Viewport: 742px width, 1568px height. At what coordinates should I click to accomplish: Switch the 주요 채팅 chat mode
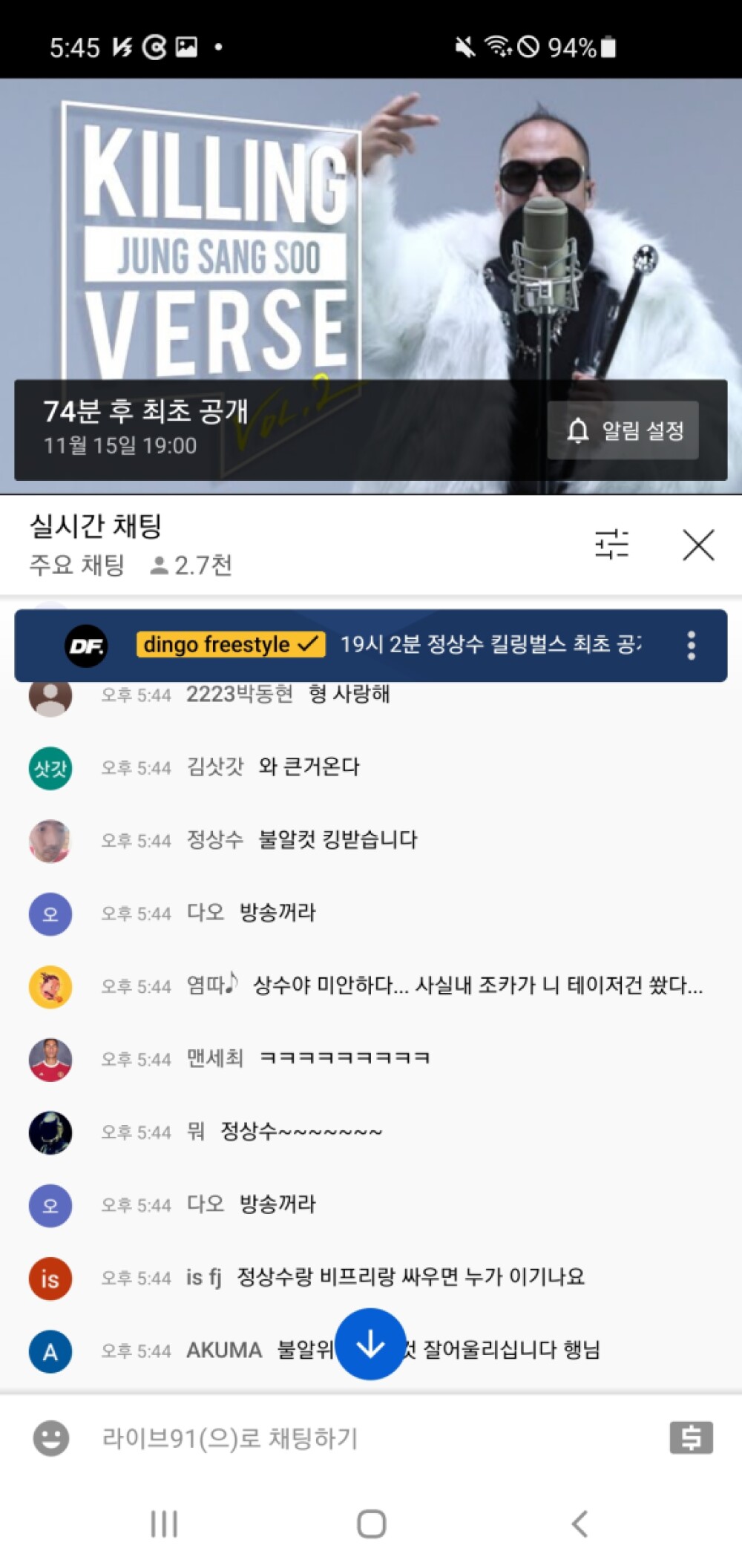(x=77, y=565)
